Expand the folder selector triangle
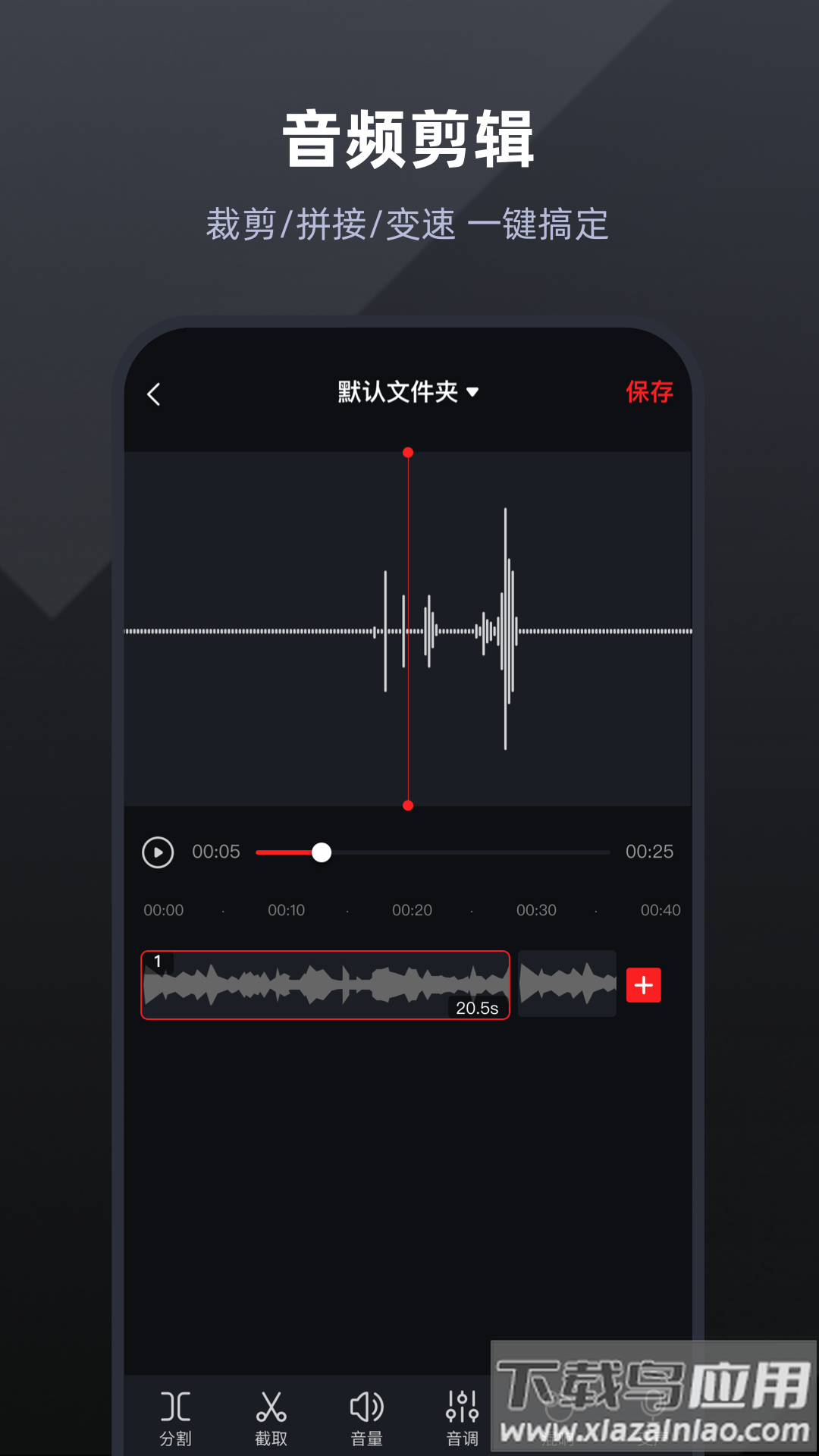 tap(474, 393)
